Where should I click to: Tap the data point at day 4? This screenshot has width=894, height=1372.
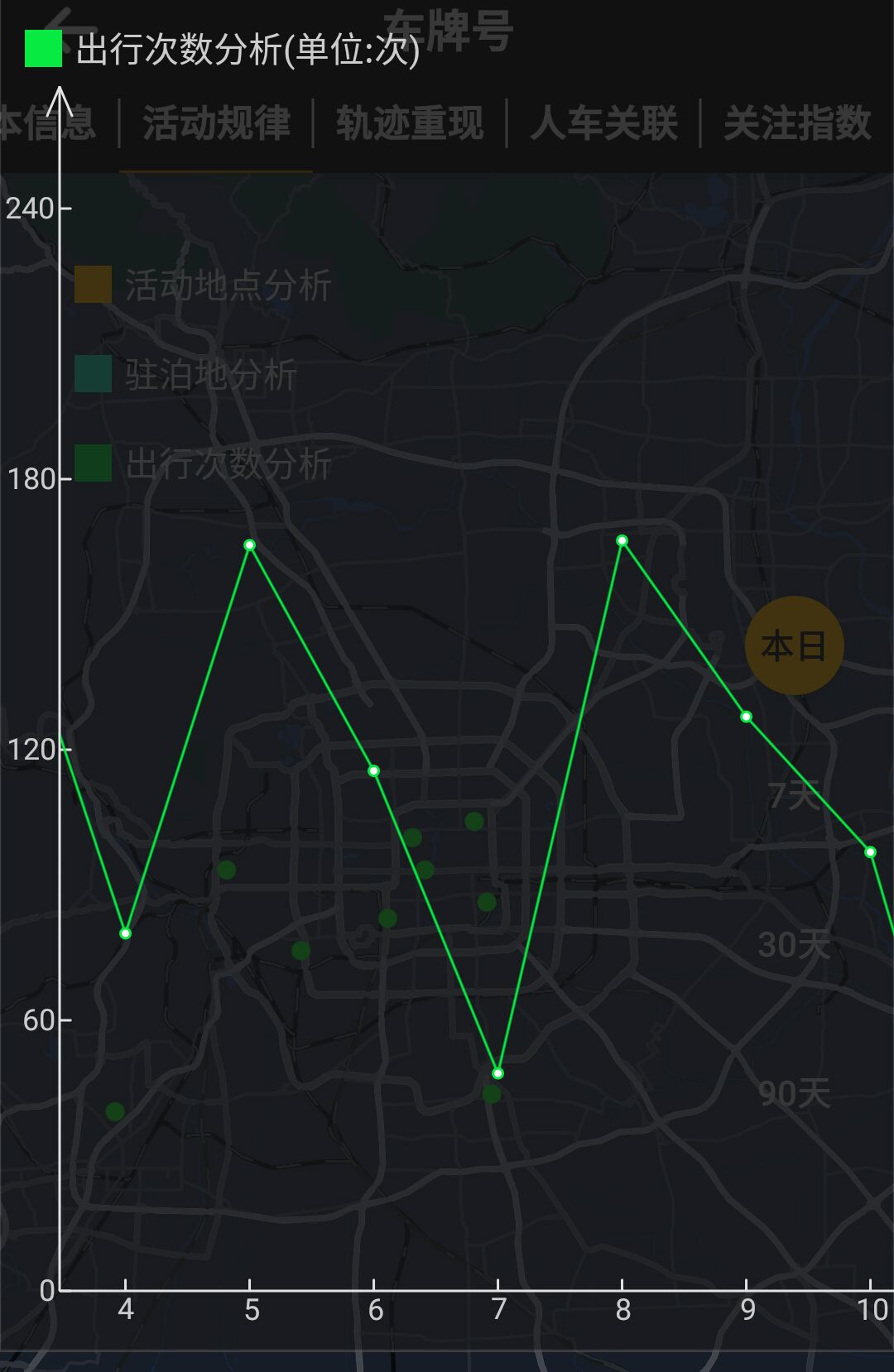point(125,933)
